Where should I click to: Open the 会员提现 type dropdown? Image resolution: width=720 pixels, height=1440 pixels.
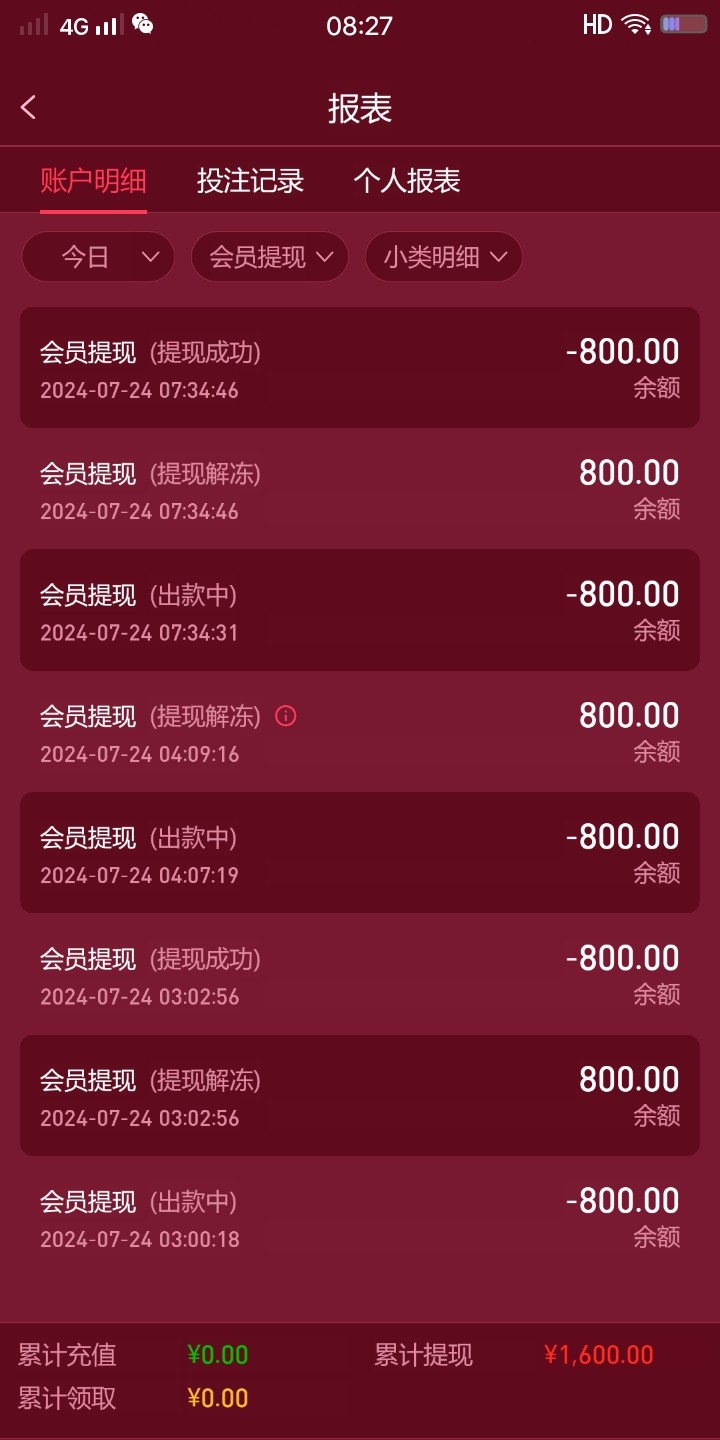[x=270, y=257]
